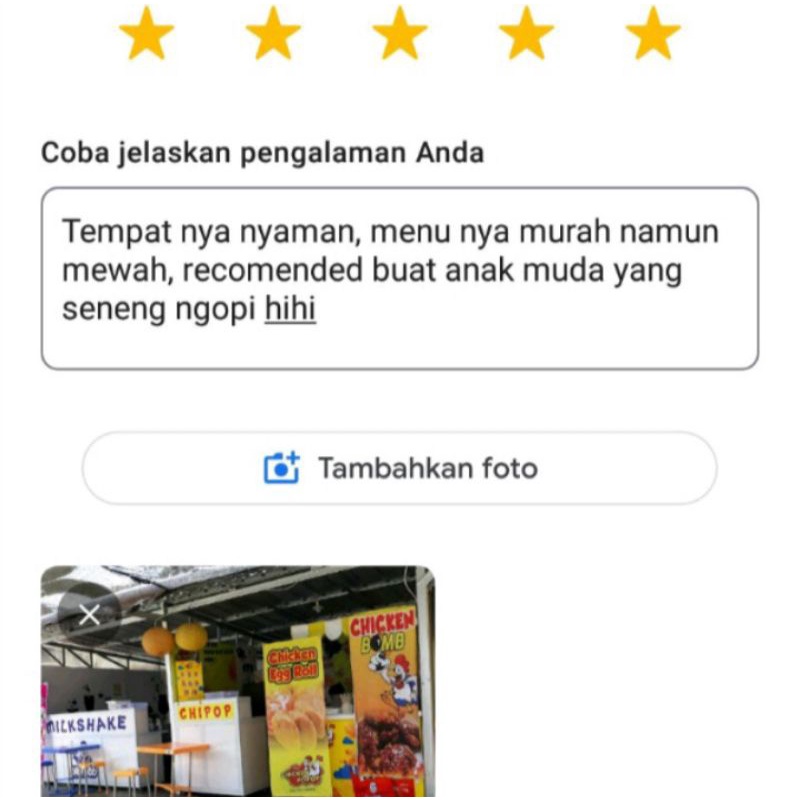
Task: Remove the attached photo
Action: tap(89, 616)
